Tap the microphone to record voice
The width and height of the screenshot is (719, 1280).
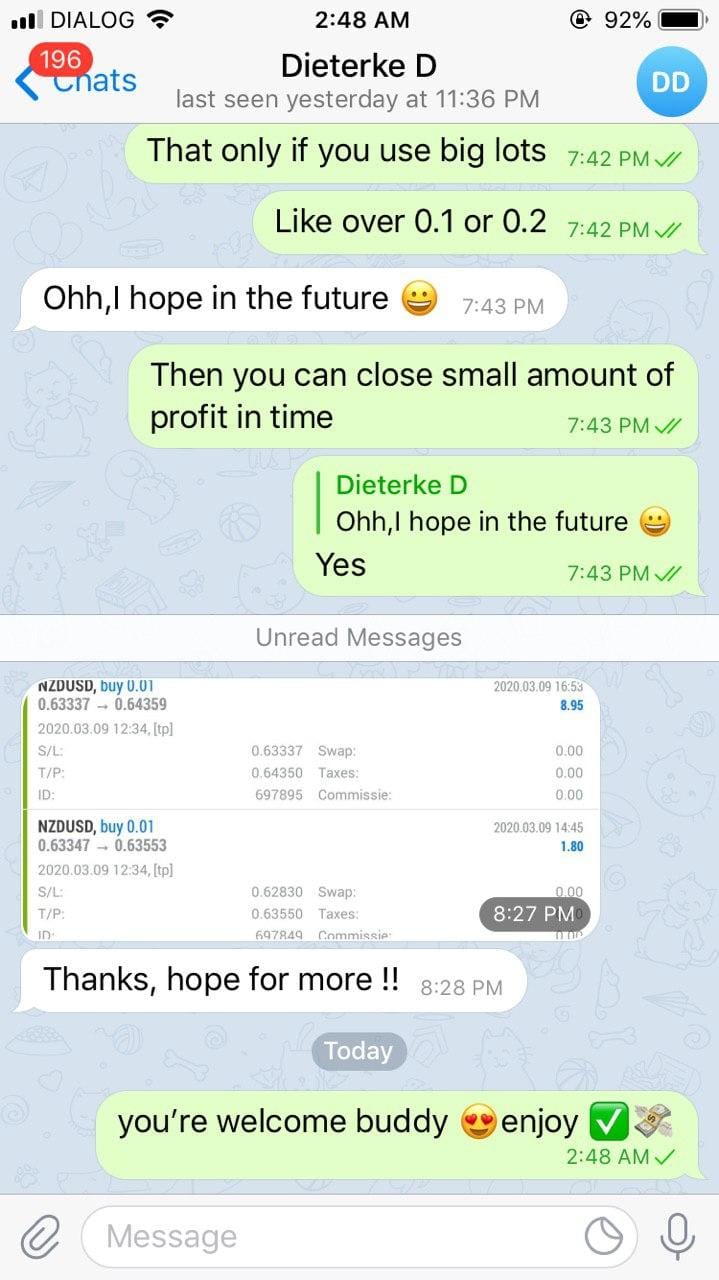coord(677,1237)
